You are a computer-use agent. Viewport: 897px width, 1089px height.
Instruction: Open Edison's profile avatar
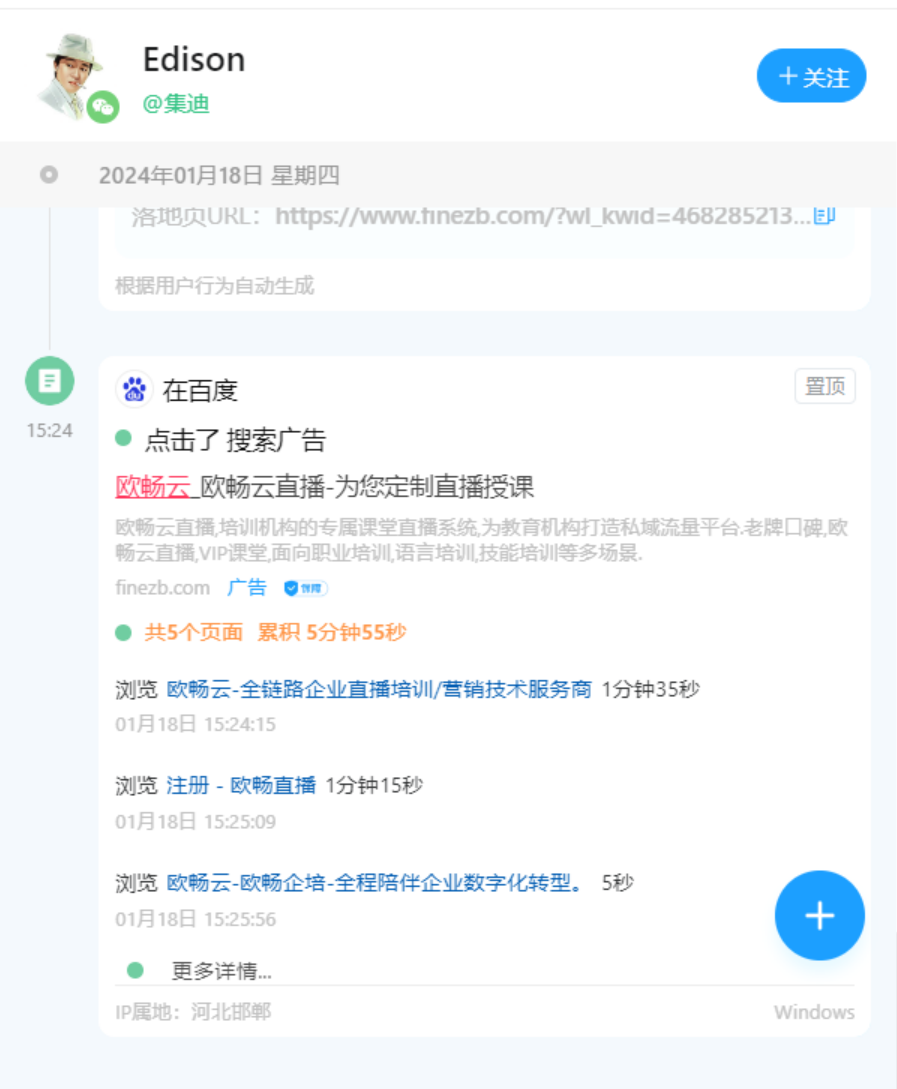pyautogui.click(x=72, y=73)
